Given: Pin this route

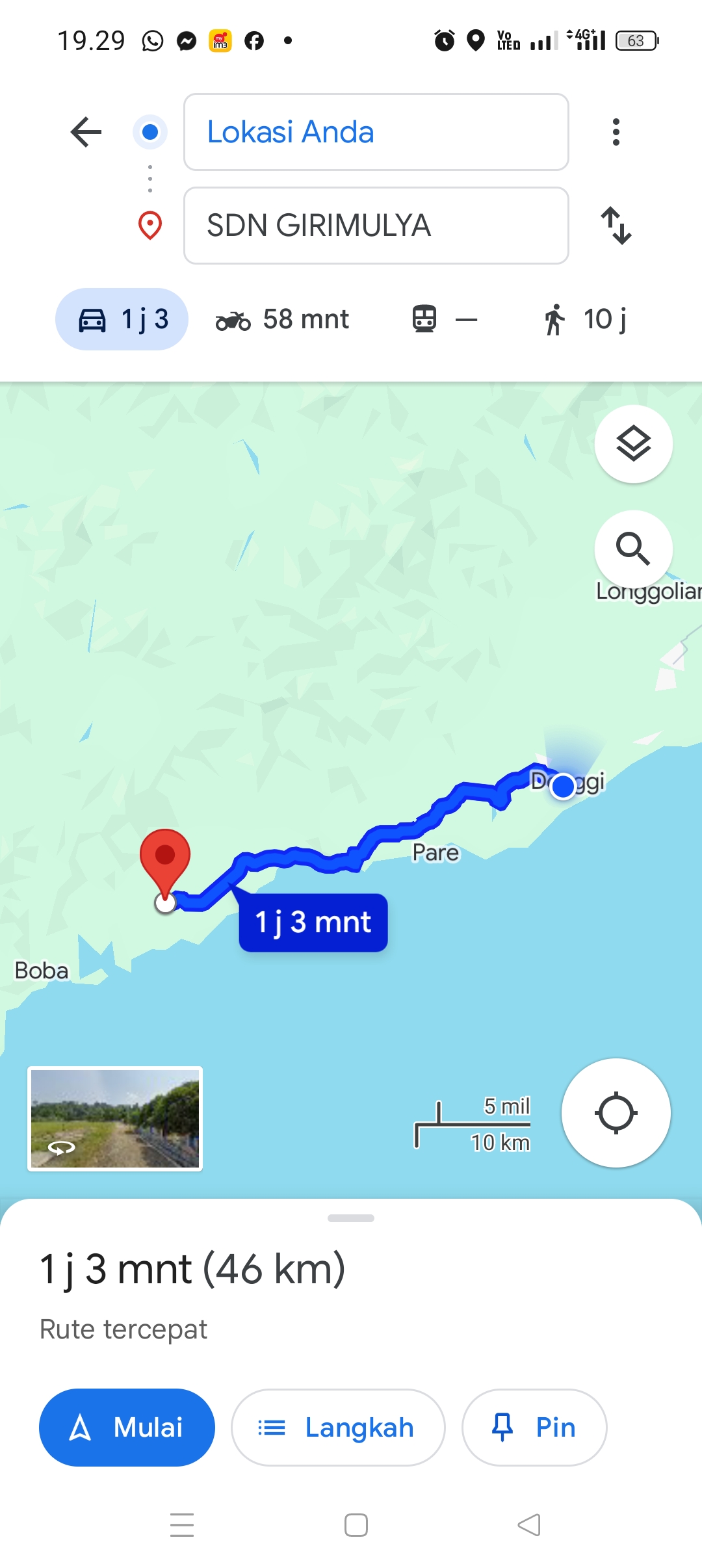Looking at the screenshot, I should click(534, 1428).
